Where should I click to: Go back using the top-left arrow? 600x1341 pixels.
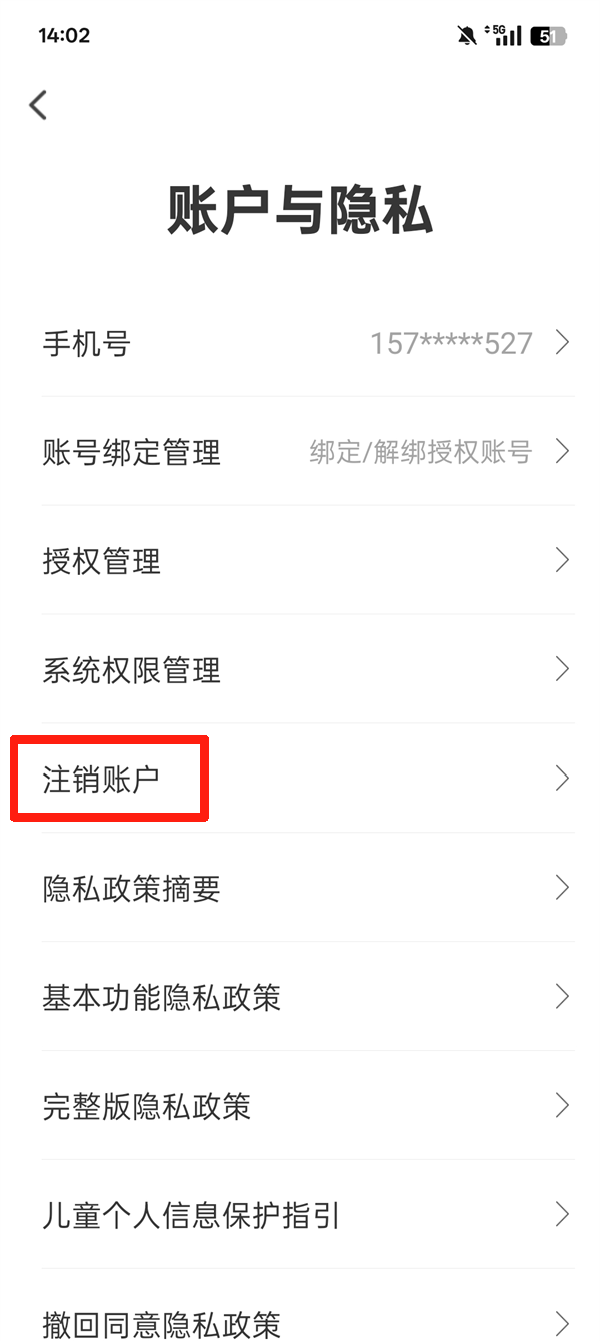coord(38,105)
